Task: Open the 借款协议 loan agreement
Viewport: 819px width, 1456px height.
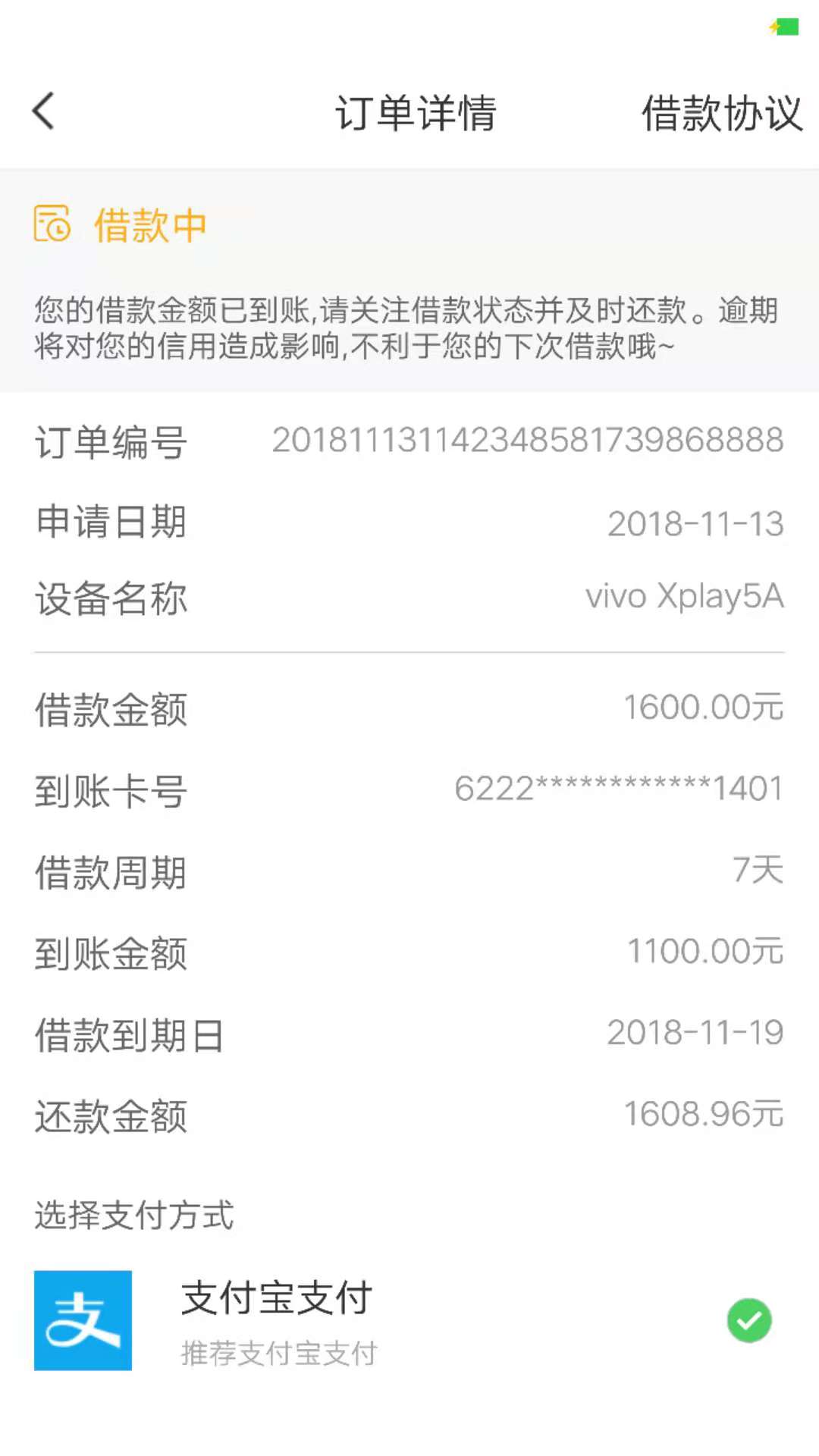Action: coord(721,113)
